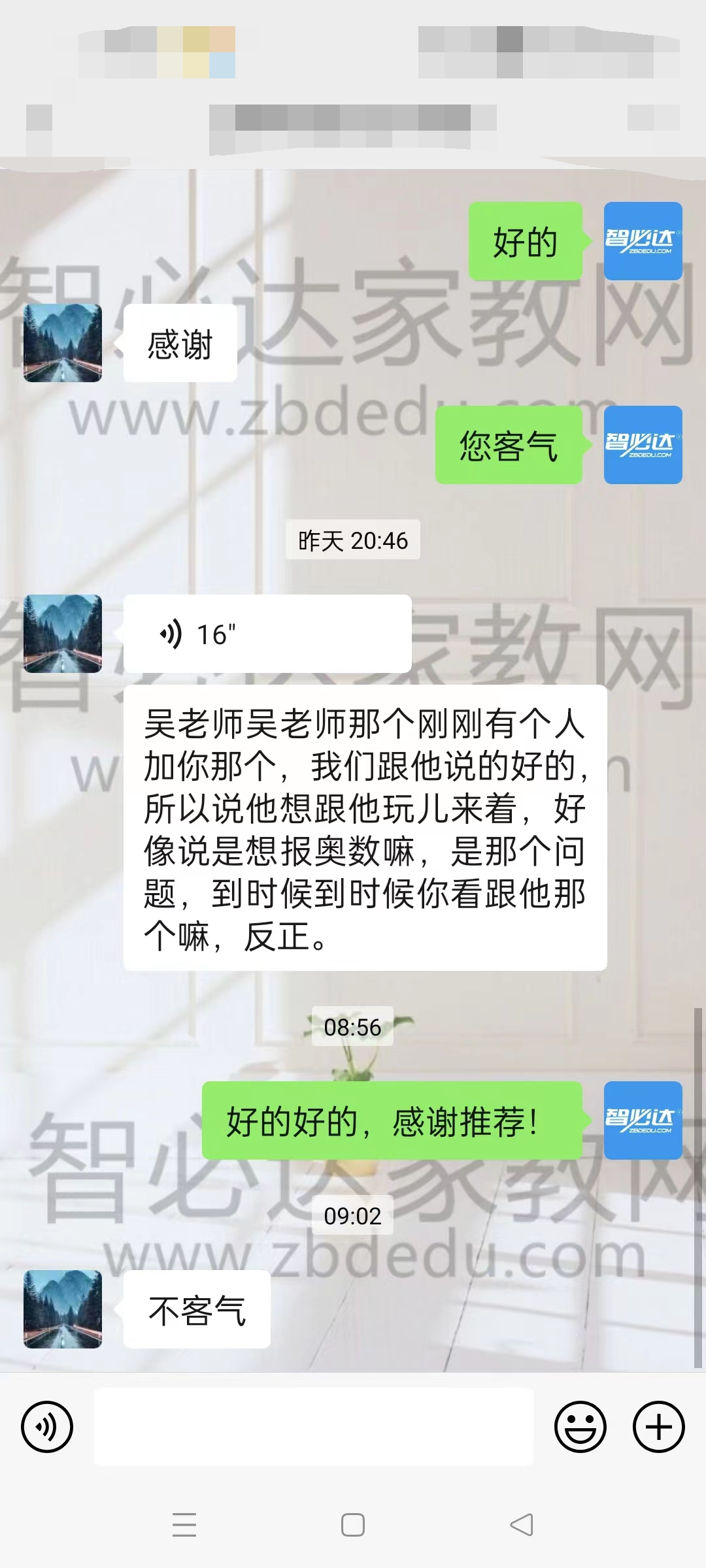Switch to voice input mode
The width and height of the screenshot is (706, 1568).
[47, 1427]
